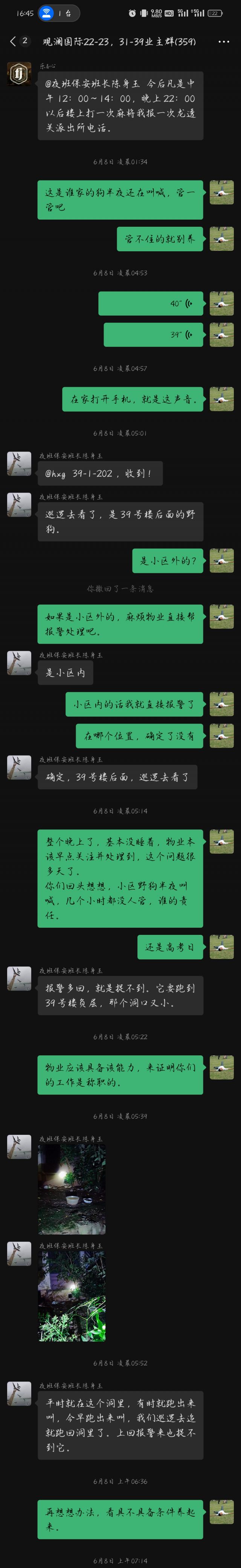Play the 40-second voice message
Image resolution: width=241 pixels, height=1568 pixels.
150,303
